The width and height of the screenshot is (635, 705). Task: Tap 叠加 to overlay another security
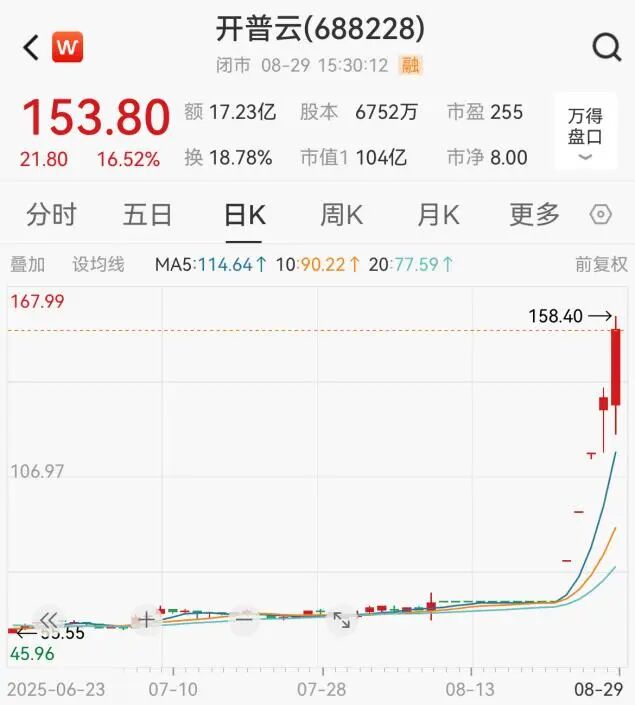coord(27,265)
